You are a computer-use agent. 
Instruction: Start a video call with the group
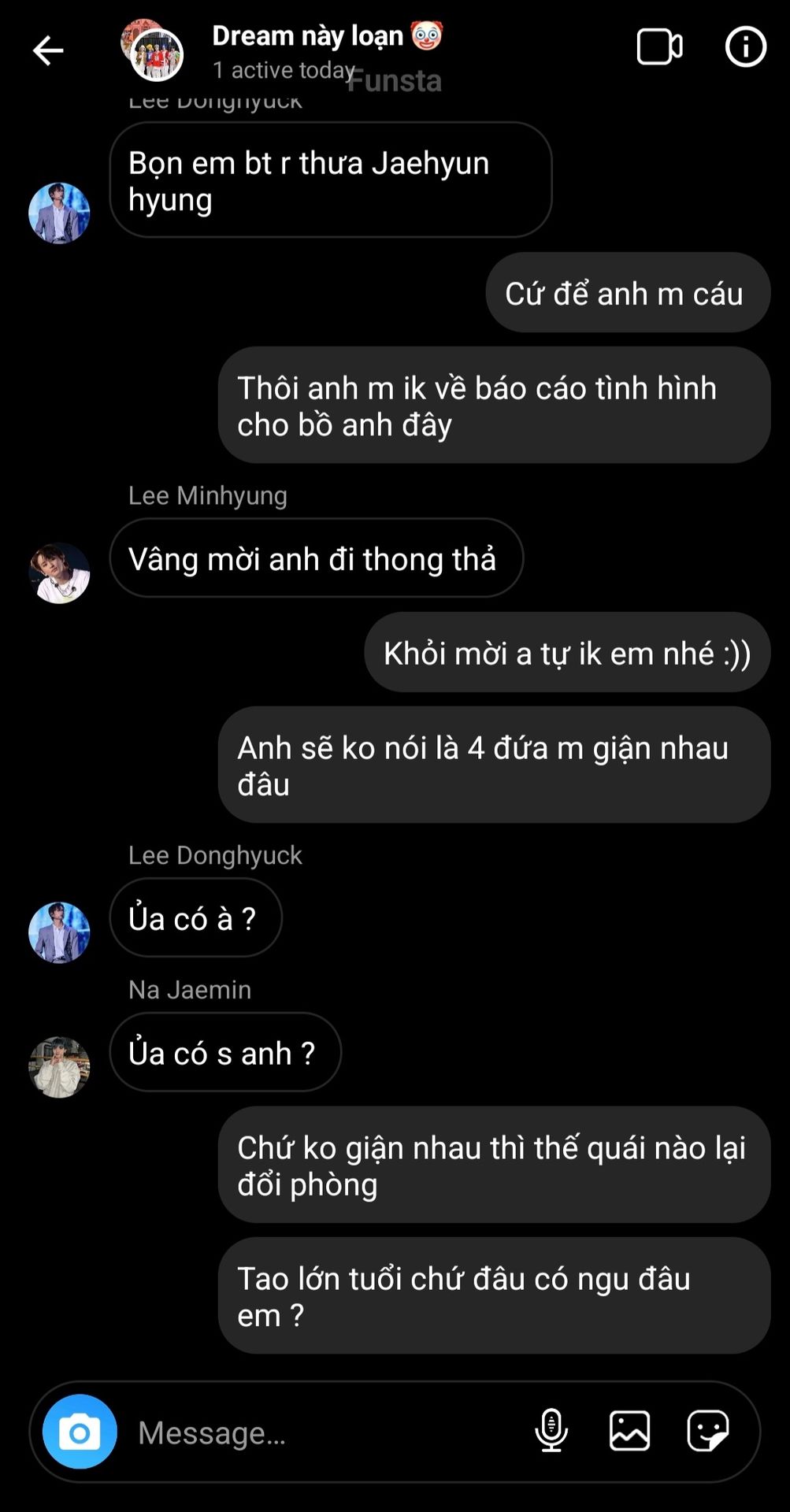point(659,47)
